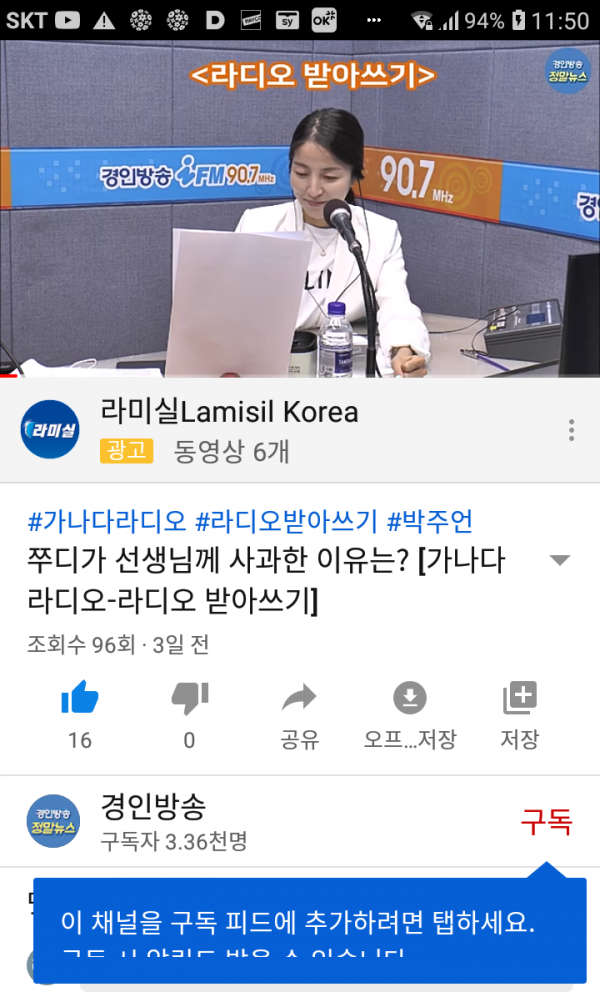
Task: Open the #박주언 hashtag
Action: [430, 521]
